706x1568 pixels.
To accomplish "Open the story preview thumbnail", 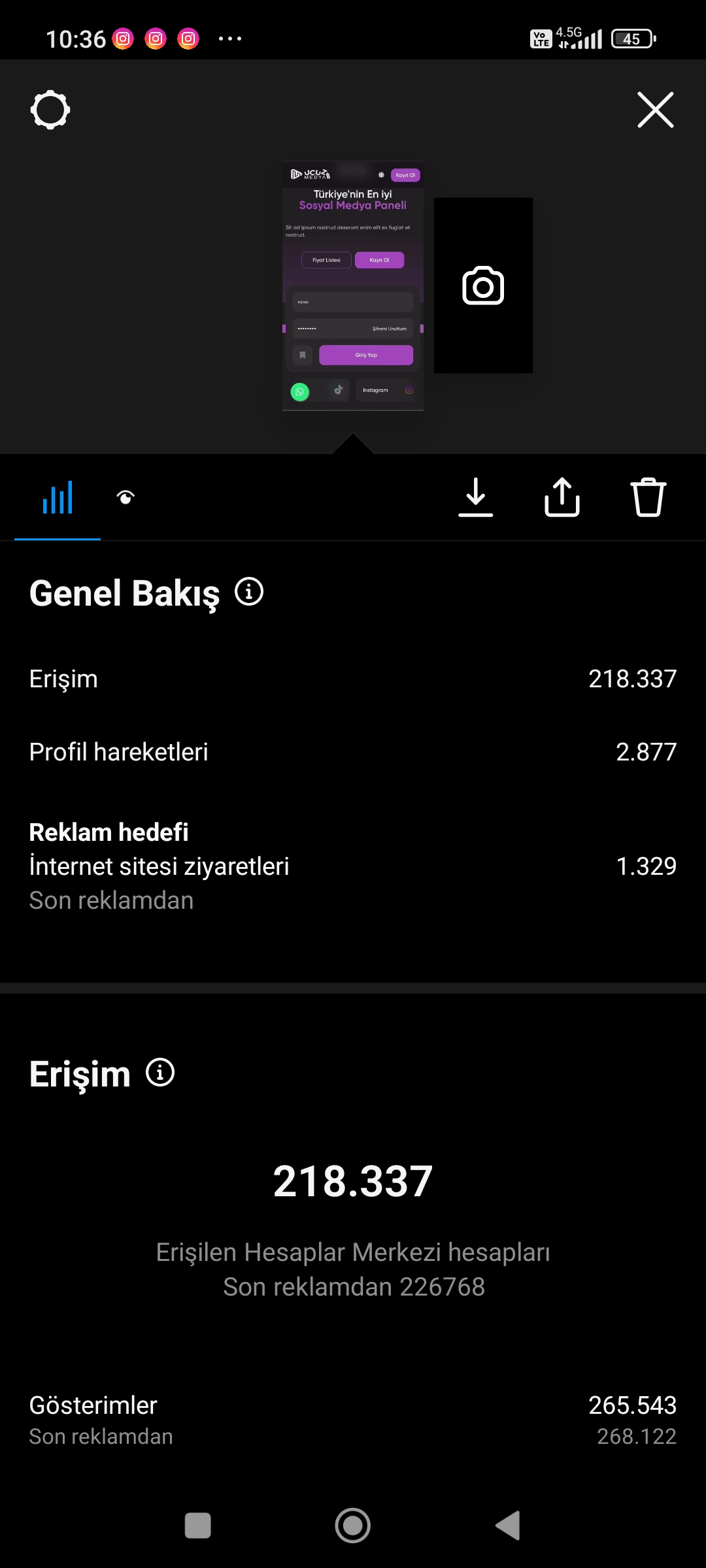I will (x=353, y=286).
